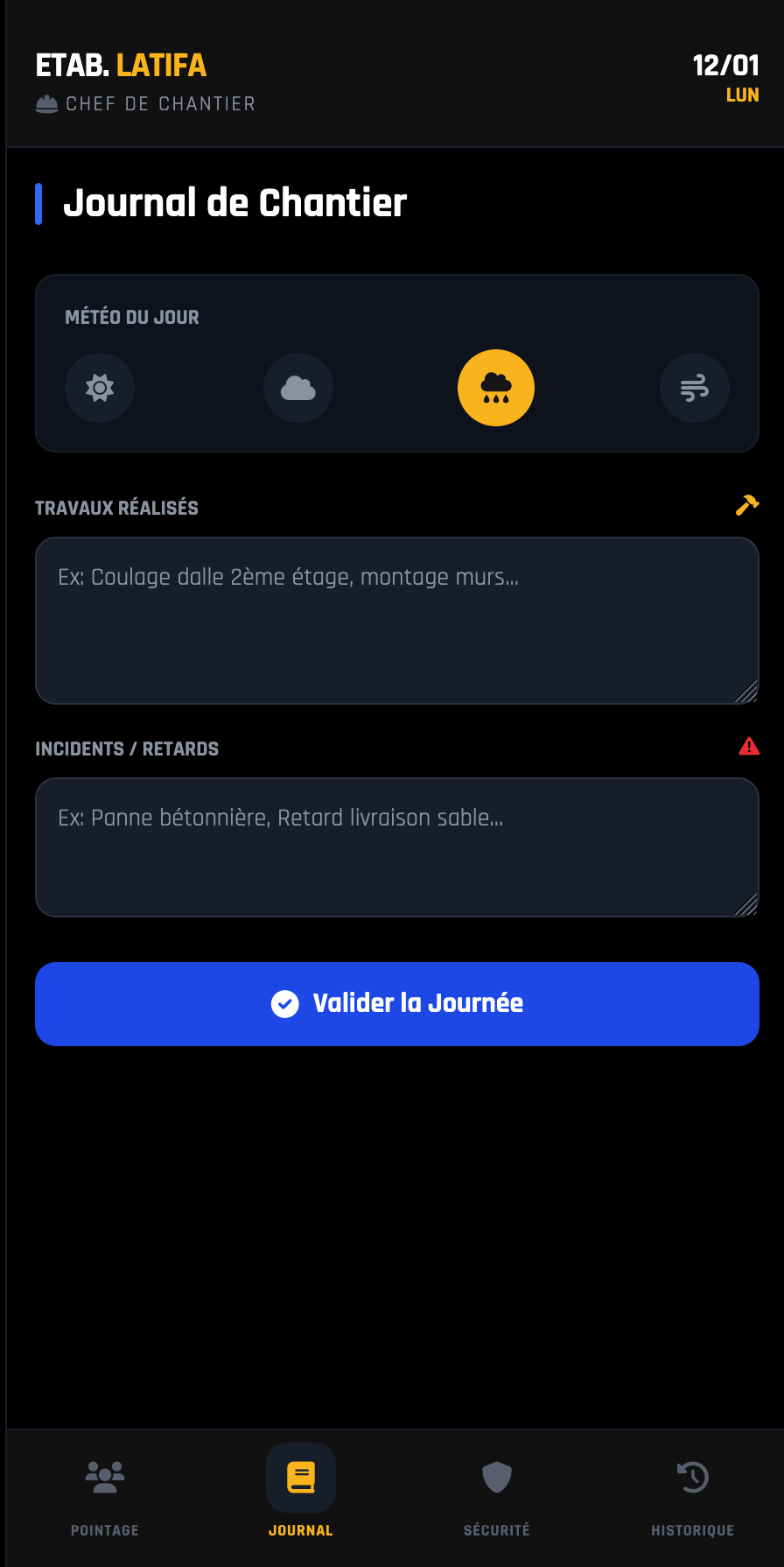This screenshot has width=784, height=1567.
Task: Toggle the wind weather option on
Action: pyautogui.click(x=694, y=388)
